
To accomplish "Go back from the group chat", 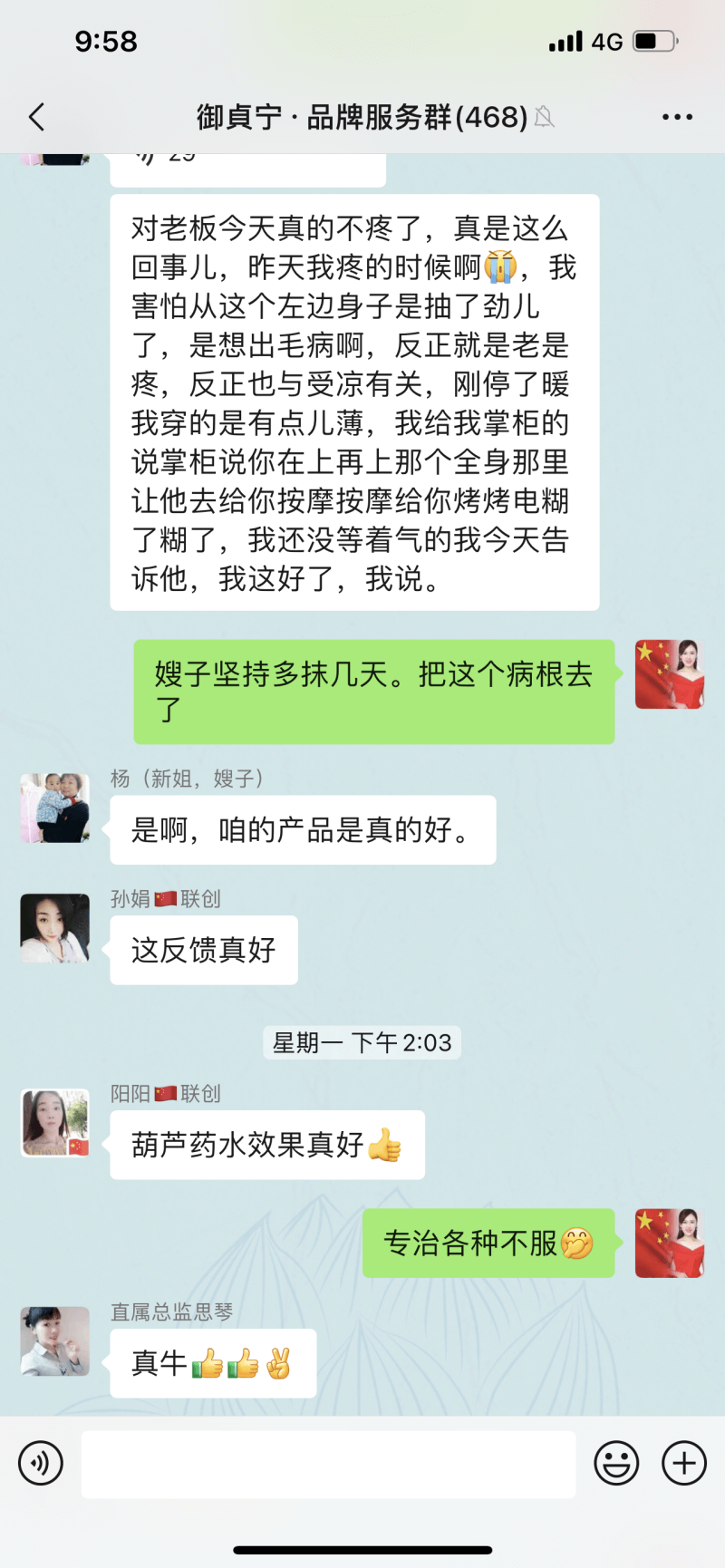I will (x=37, y=117).
